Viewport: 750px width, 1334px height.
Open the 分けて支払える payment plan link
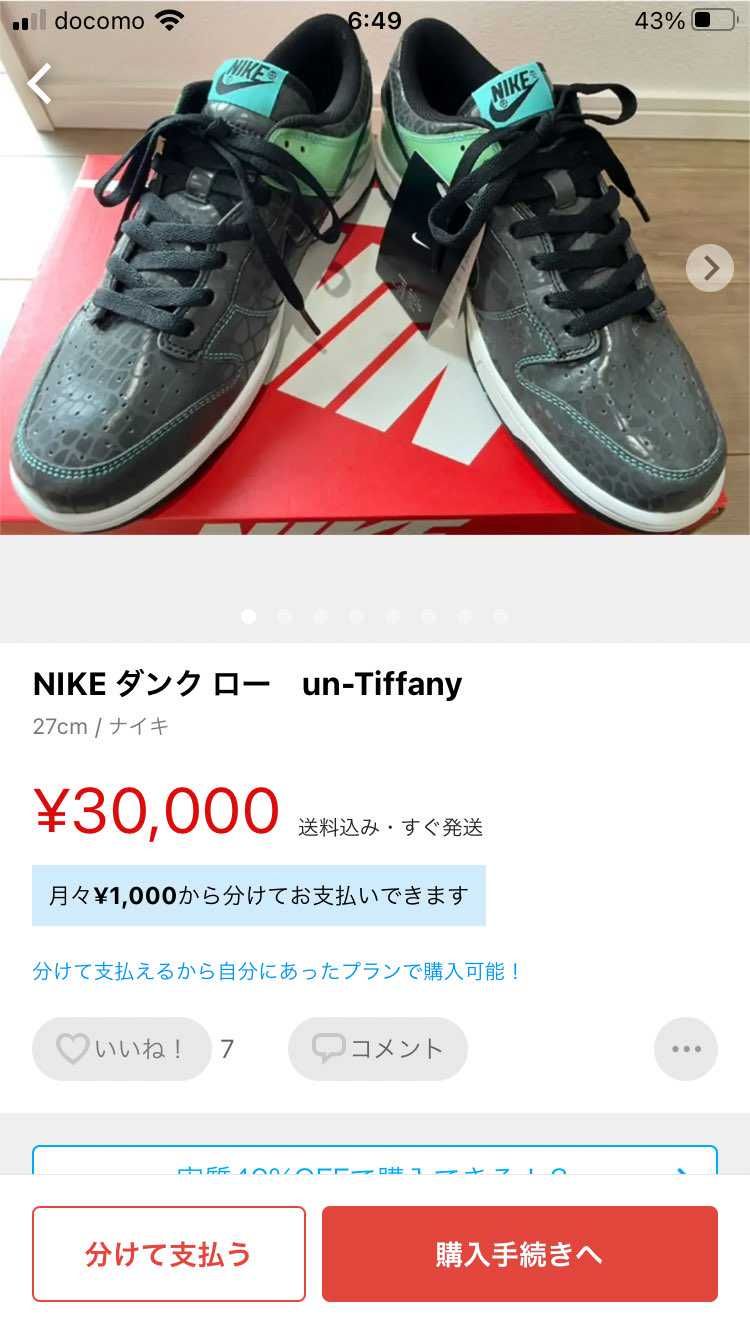pyautogui.click(x=280, y=969)
